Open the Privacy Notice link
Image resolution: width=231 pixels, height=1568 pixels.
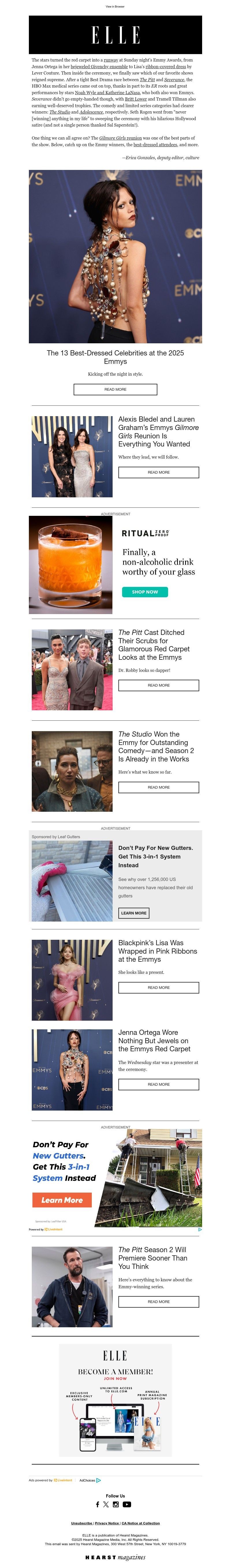(107, 1523)
